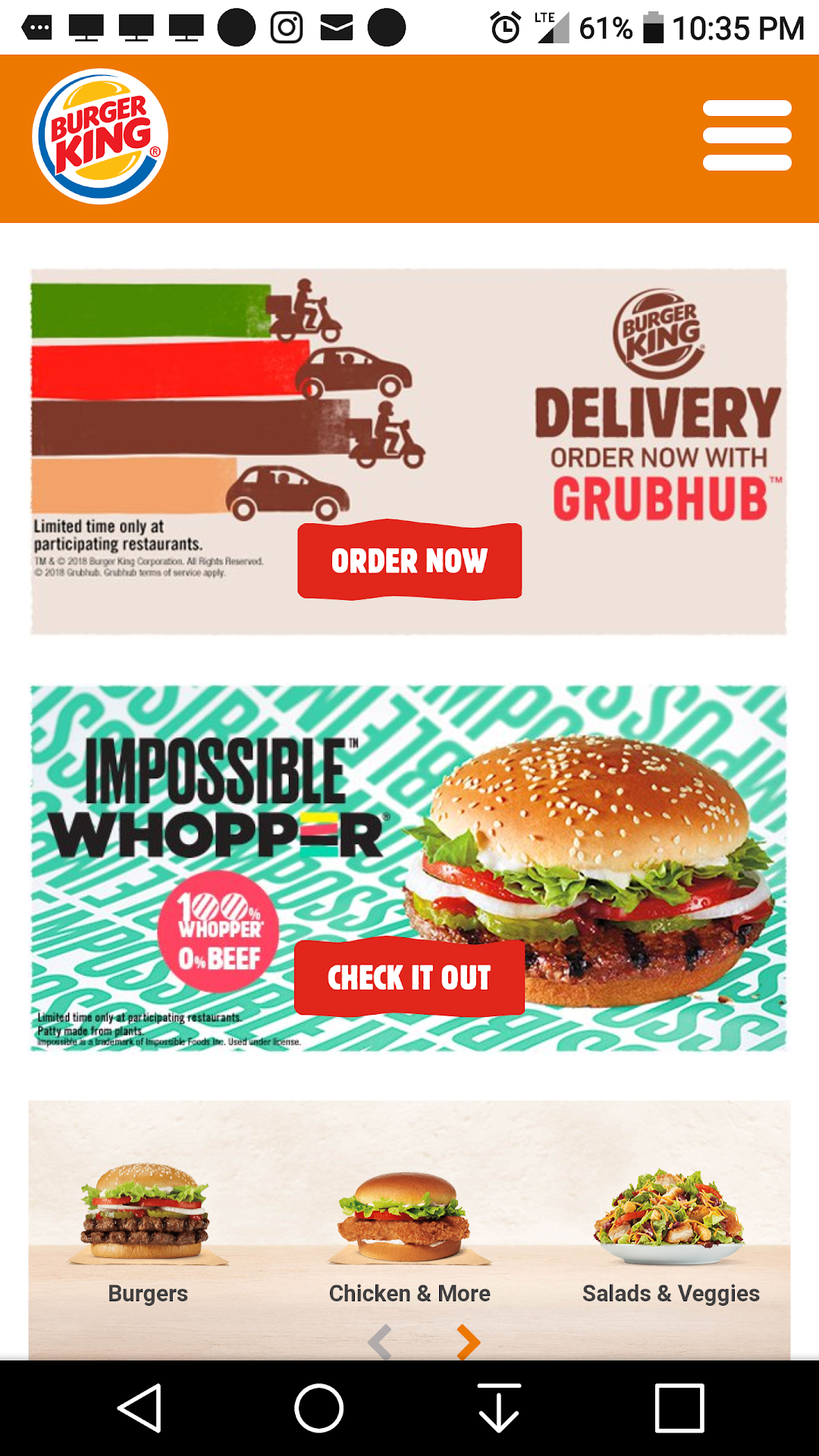Show previous menu categories with left arrow

click(380, 1341)
